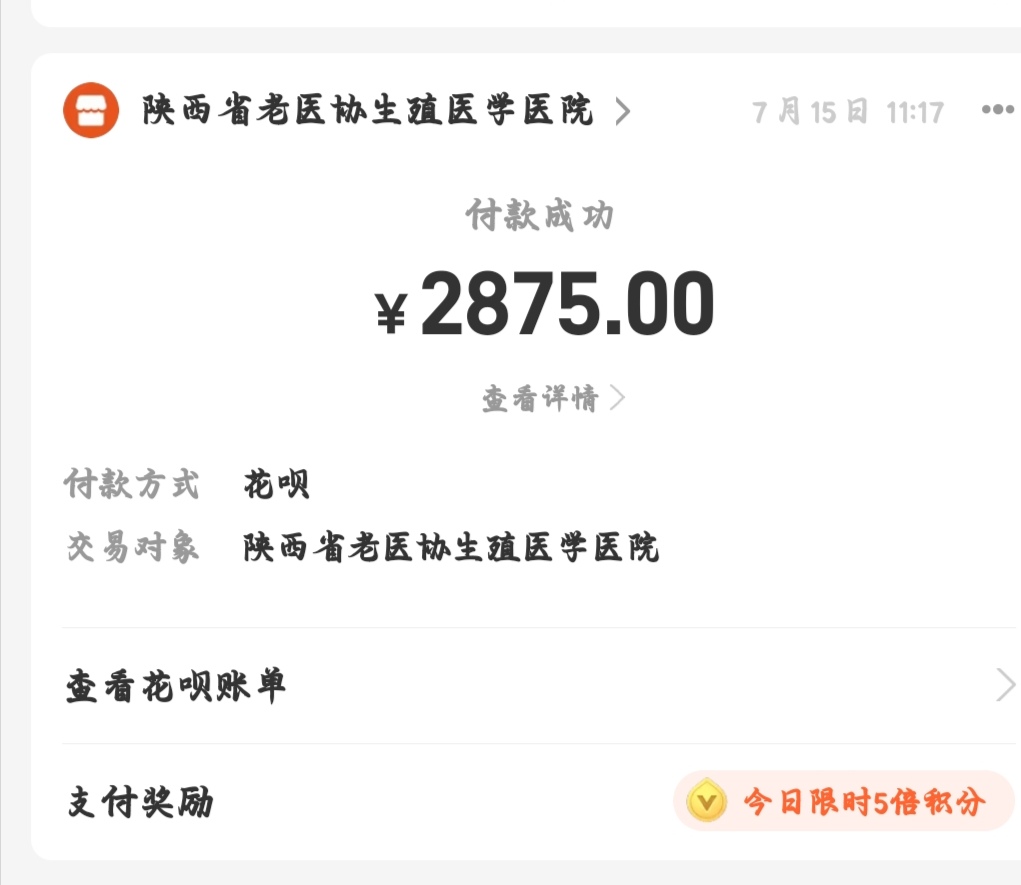Image resolution: width=1021 pixels, height=885 pixels.
Task: Open 查看详情 for the payment
Action: pos(552,399)
